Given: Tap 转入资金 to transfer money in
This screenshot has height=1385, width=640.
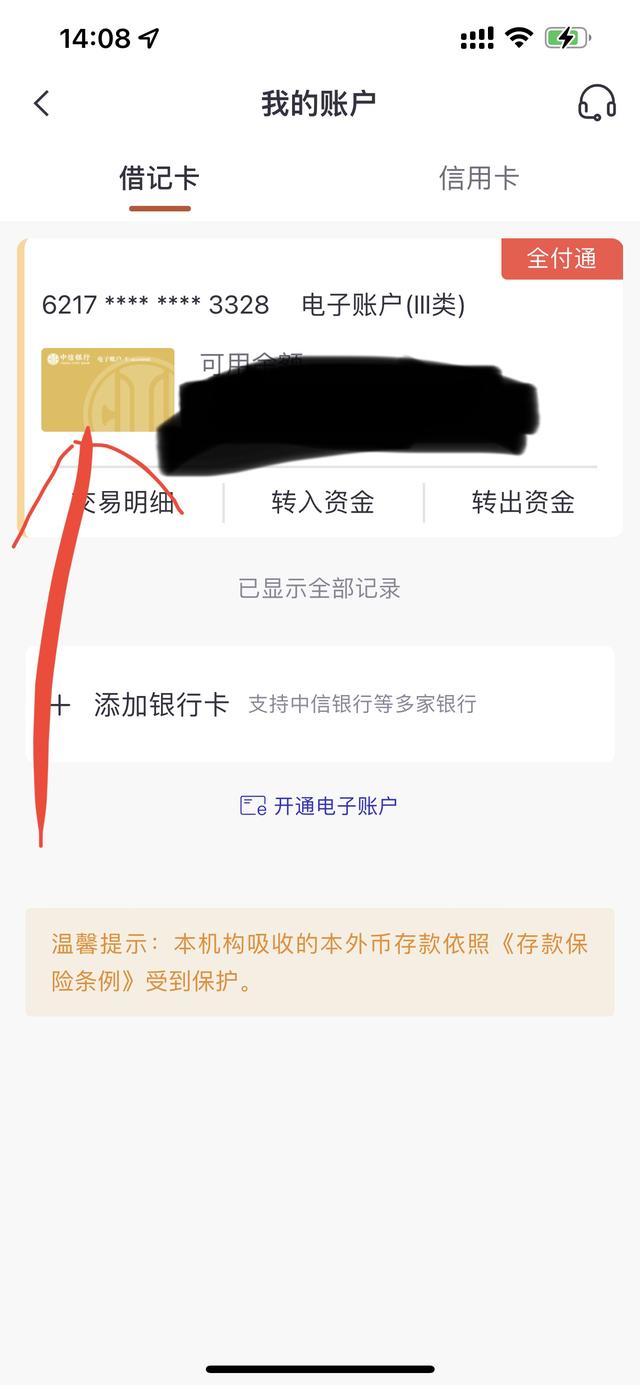Looking at the screenshot, I should tap(323, 502).
